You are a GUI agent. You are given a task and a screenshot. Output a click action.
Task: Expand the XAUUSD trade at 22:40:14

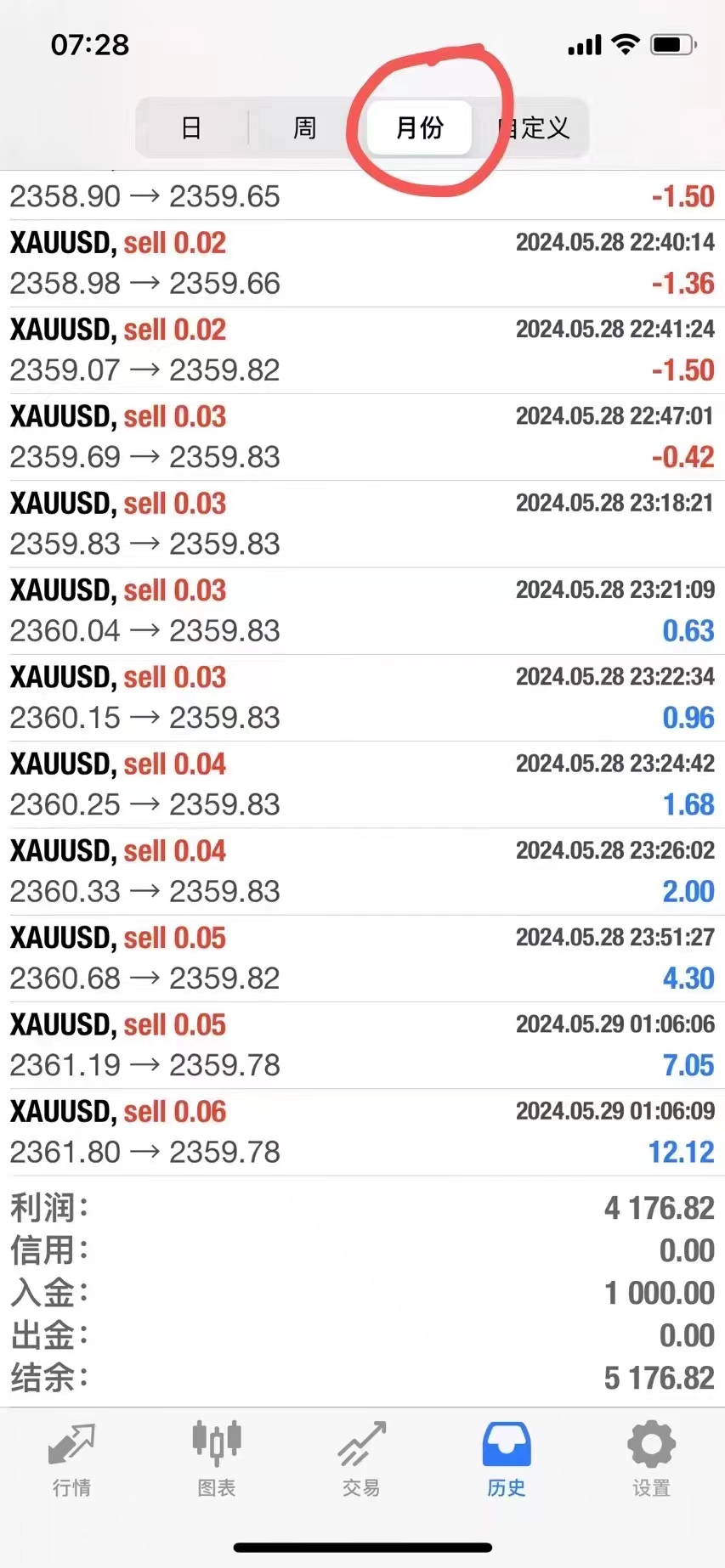[362, 263]
